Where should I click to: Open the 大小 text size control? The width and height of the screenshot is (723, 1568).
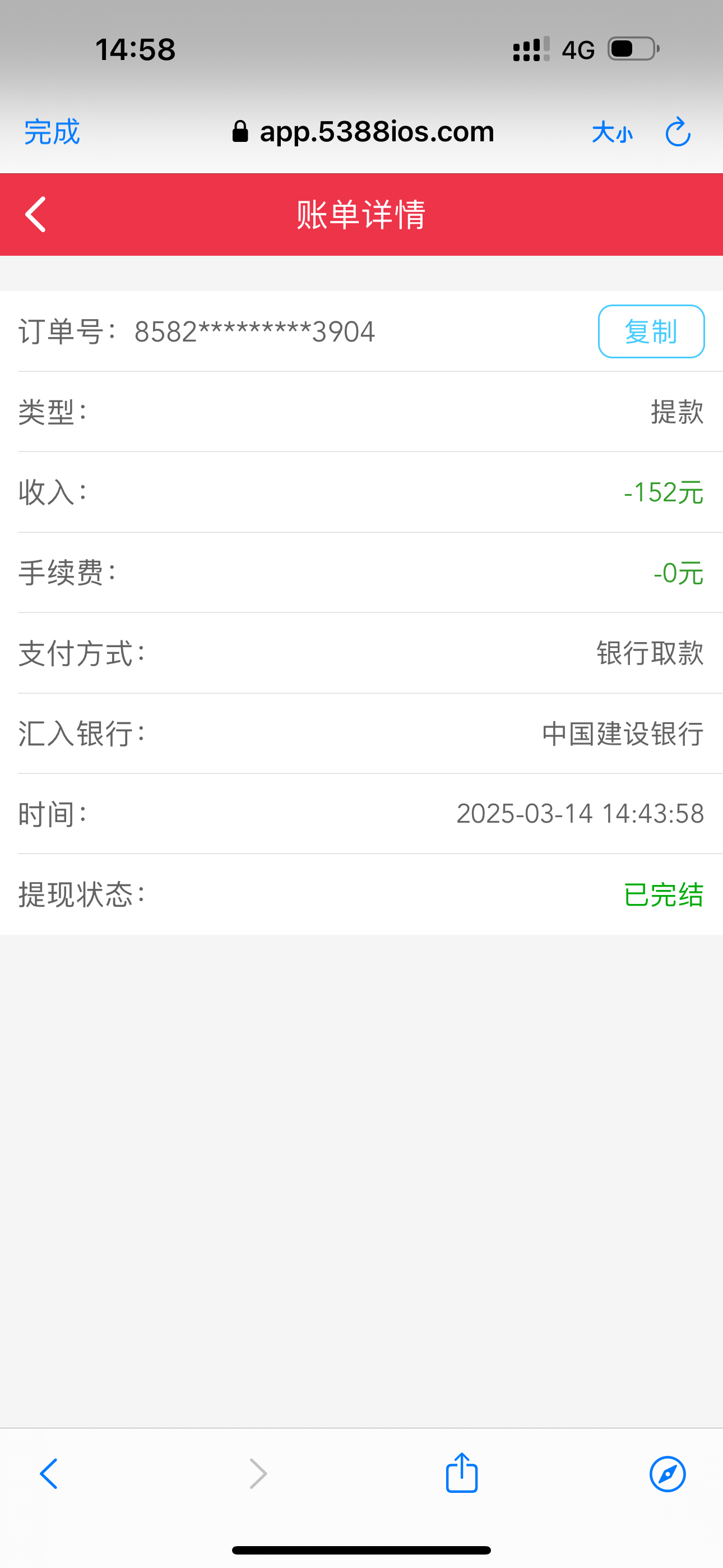click(x=611, y=133)
